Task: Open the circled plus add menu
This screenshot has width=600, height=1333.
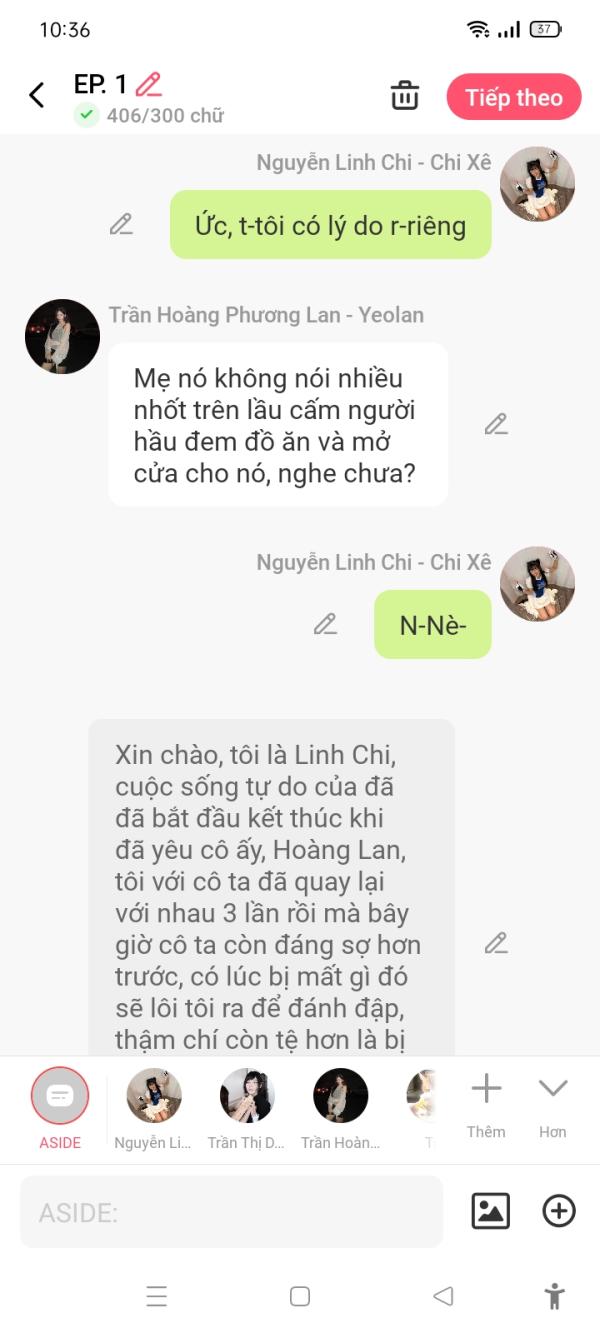Action: click(x=558, y=1211)
